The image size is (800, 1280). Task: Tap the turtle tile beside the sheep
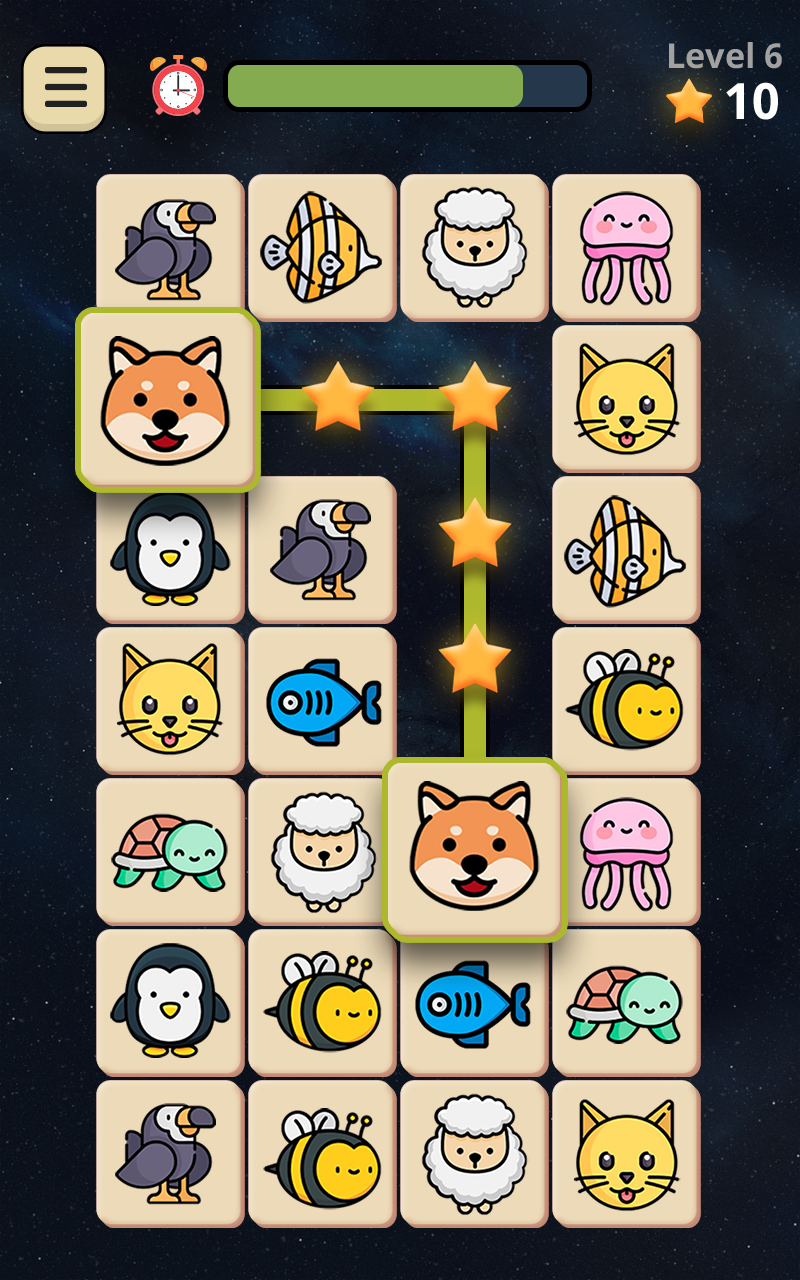[169, 850]
